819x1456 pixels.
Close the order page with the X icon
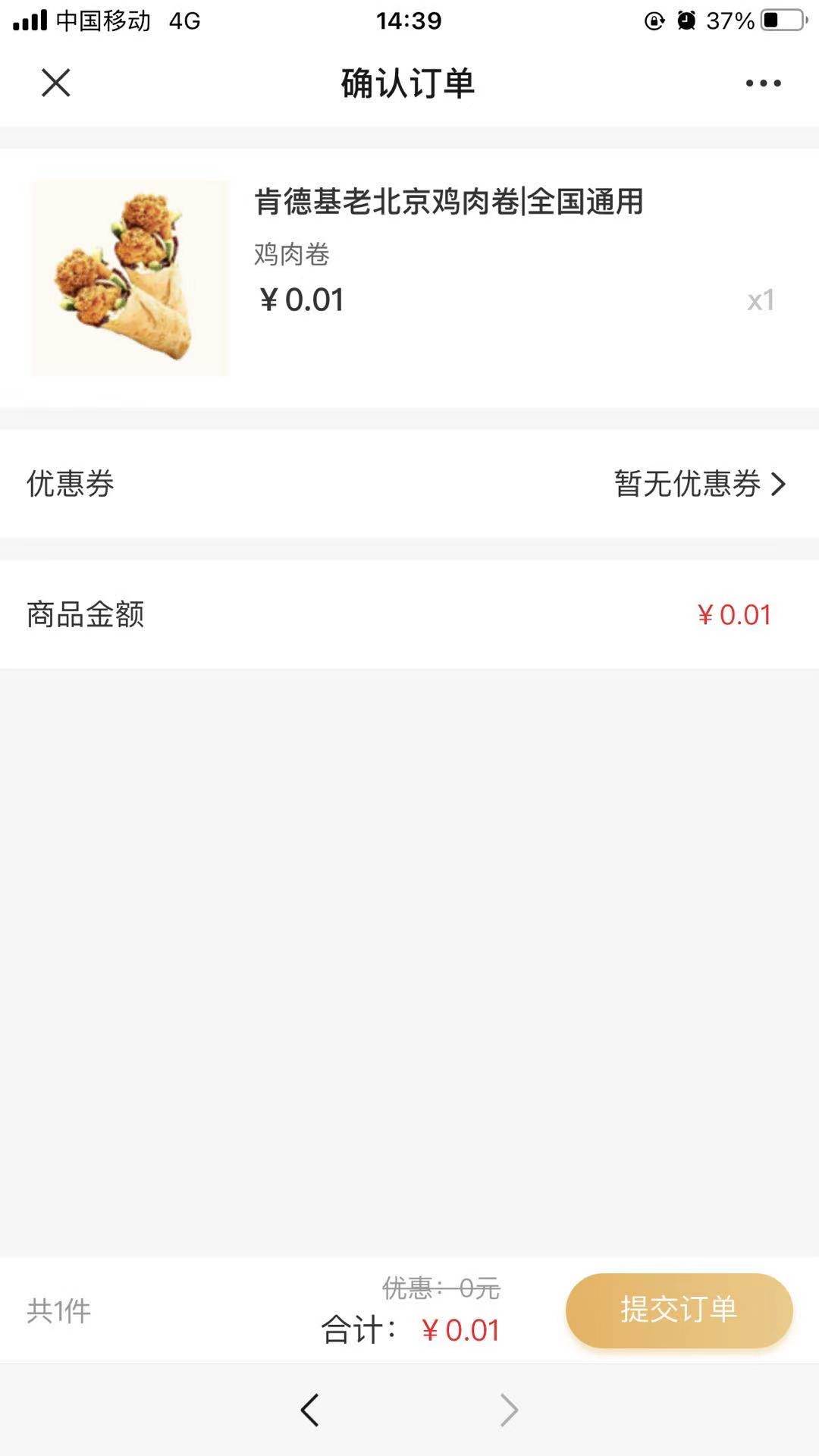click(x=55, y=83)
